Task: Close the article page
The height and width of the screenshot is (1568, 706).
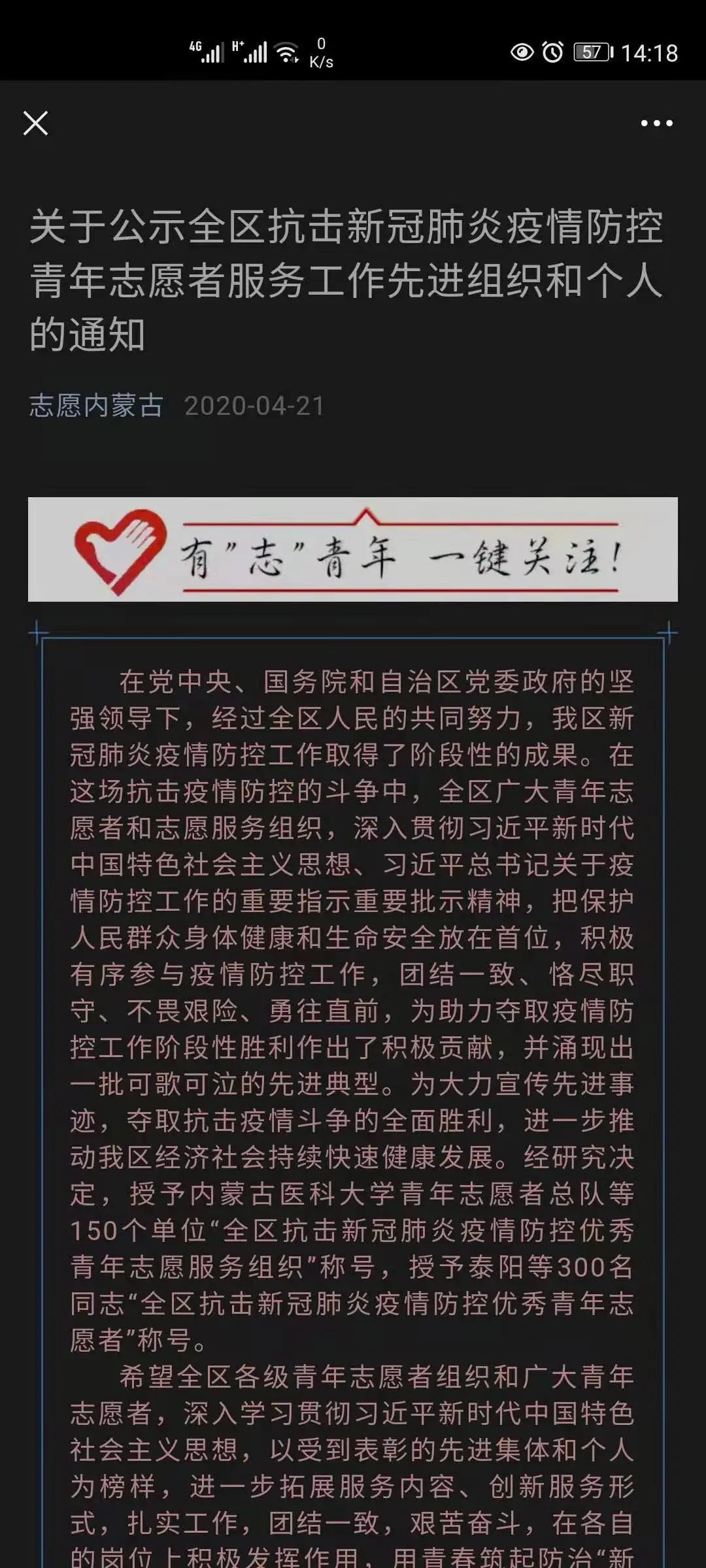Action: click(x=35, y=123)
